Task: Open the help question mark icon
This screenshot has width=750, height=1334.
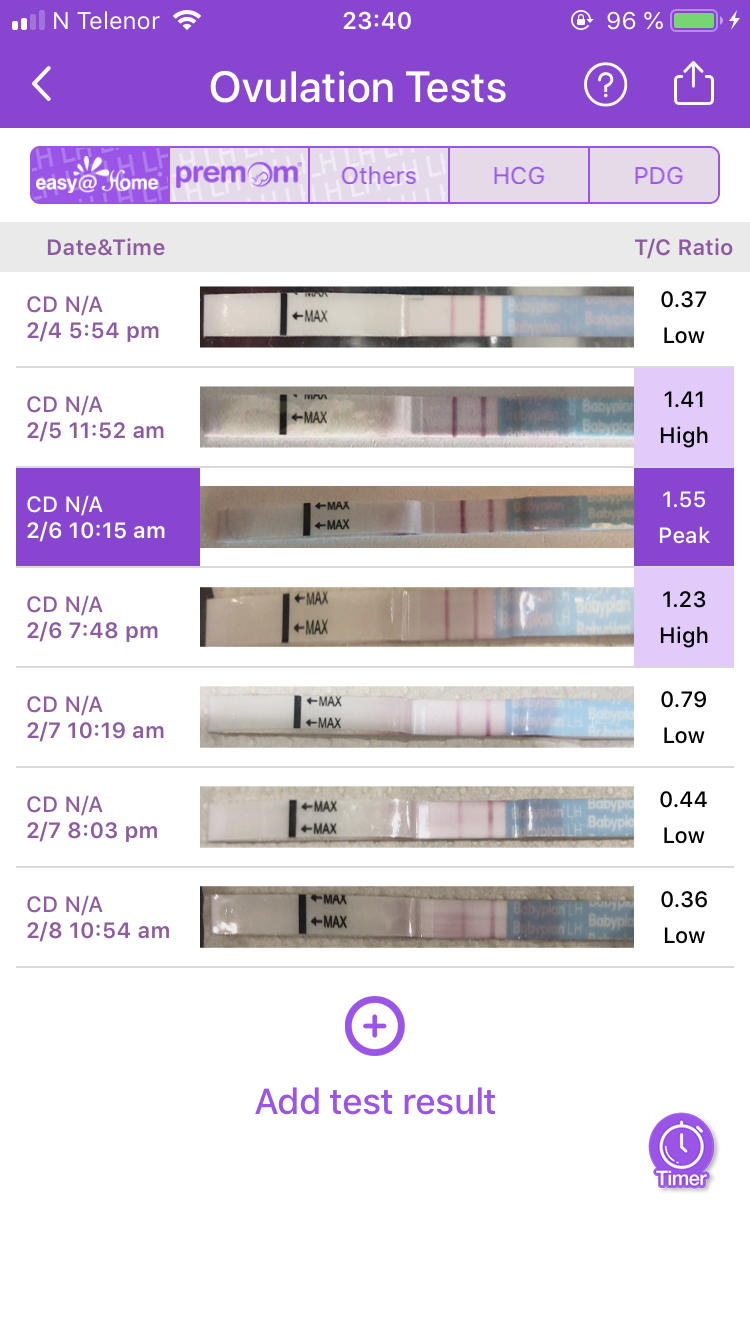Action: click(605, 86)
